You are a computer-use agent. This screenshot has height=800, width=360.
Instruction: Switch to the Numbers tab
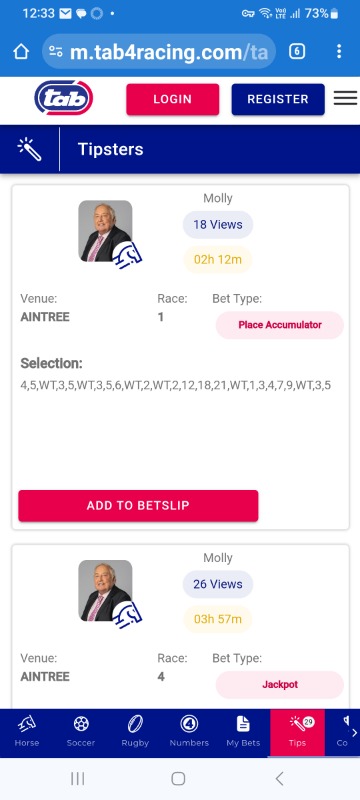(x=189, y=732)
